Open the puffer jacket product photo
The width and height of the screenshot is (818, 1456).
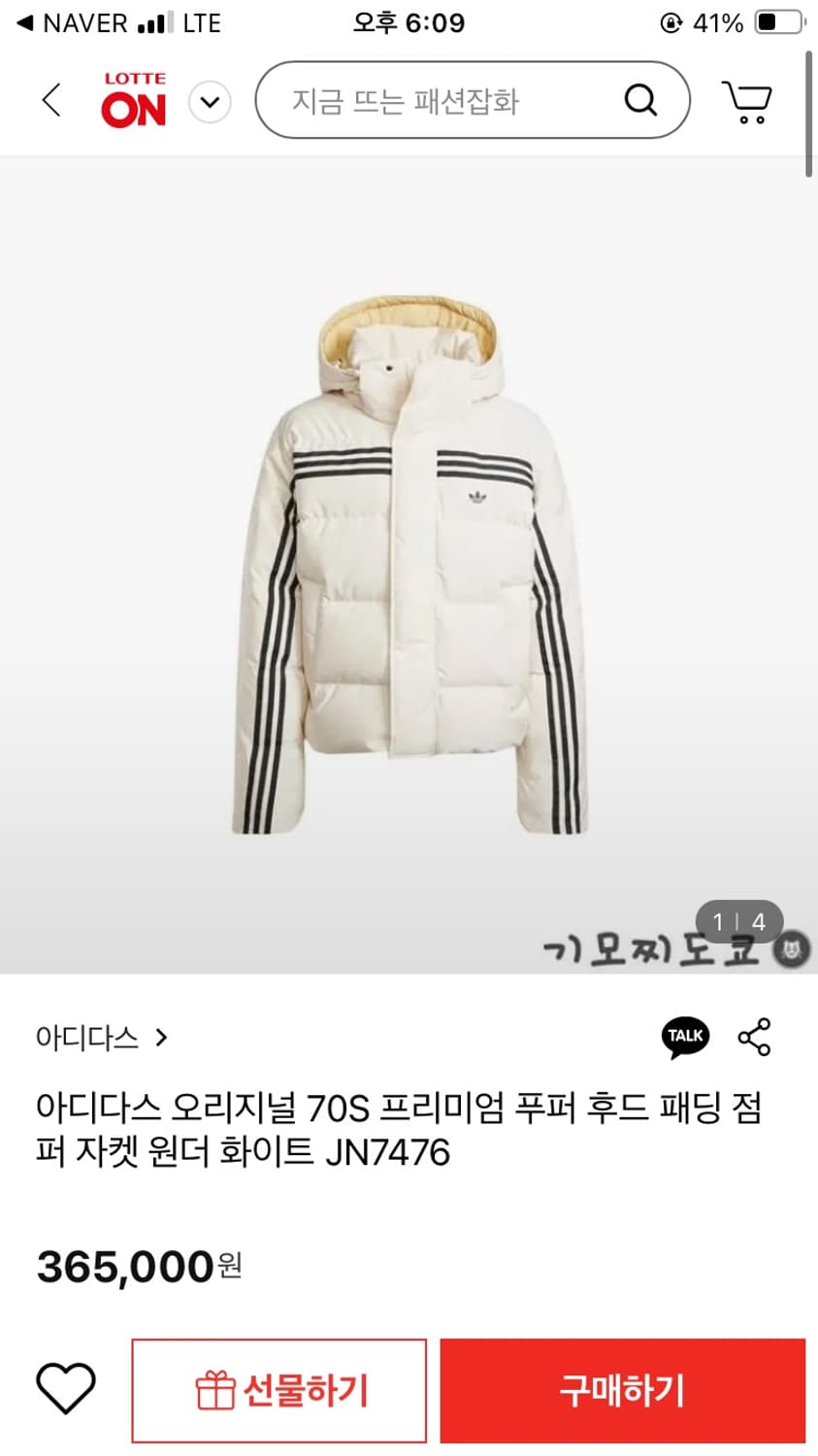(x=409, y=573)
